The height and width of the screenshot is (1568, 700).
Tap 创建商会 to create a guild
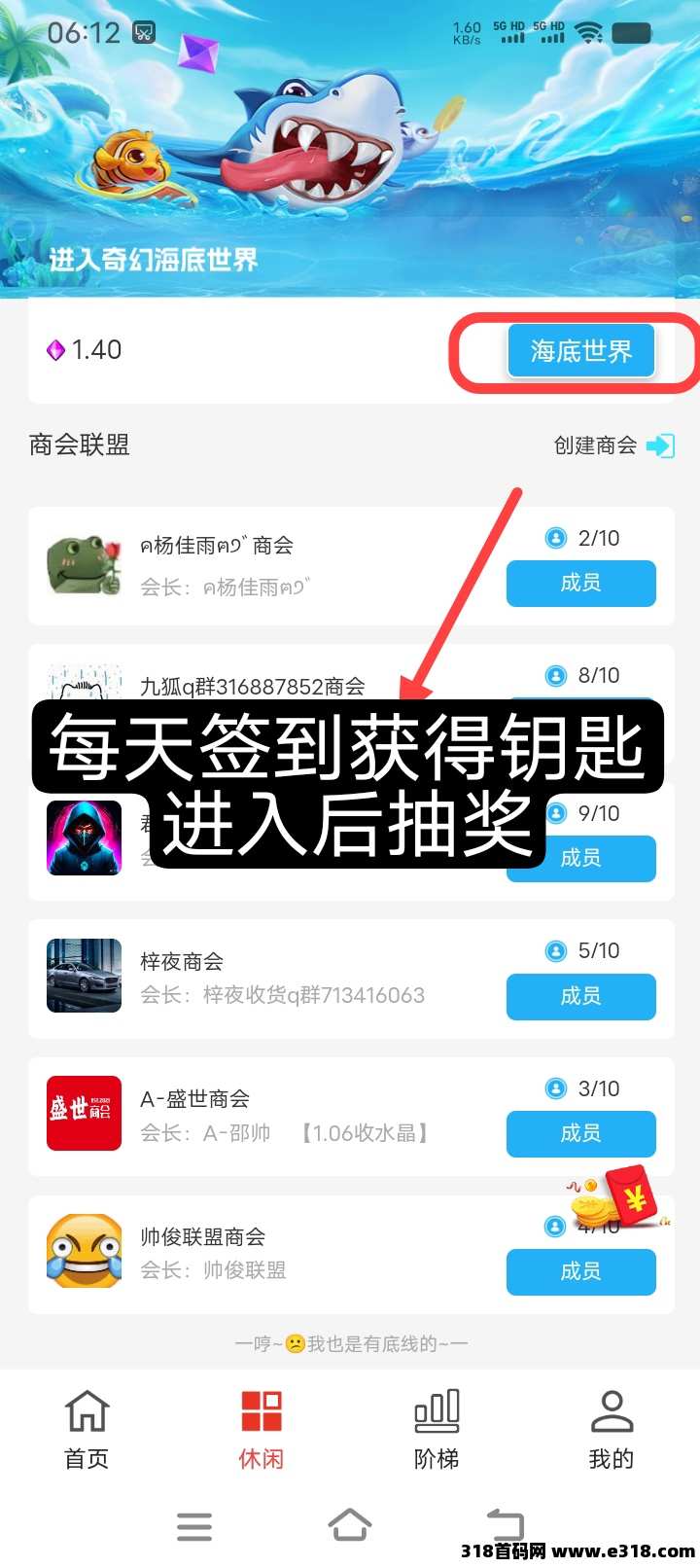(x=612, y=445)
